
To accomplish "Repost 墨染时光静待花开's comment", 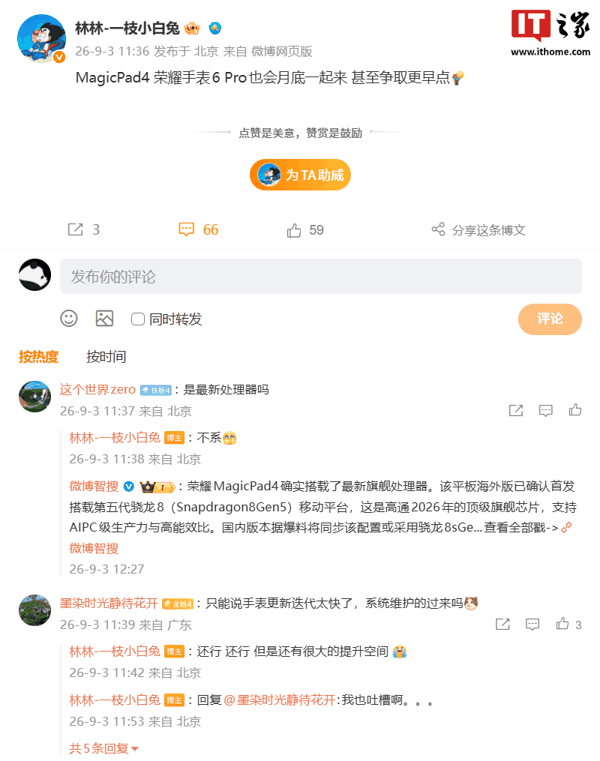I will 502,624.
